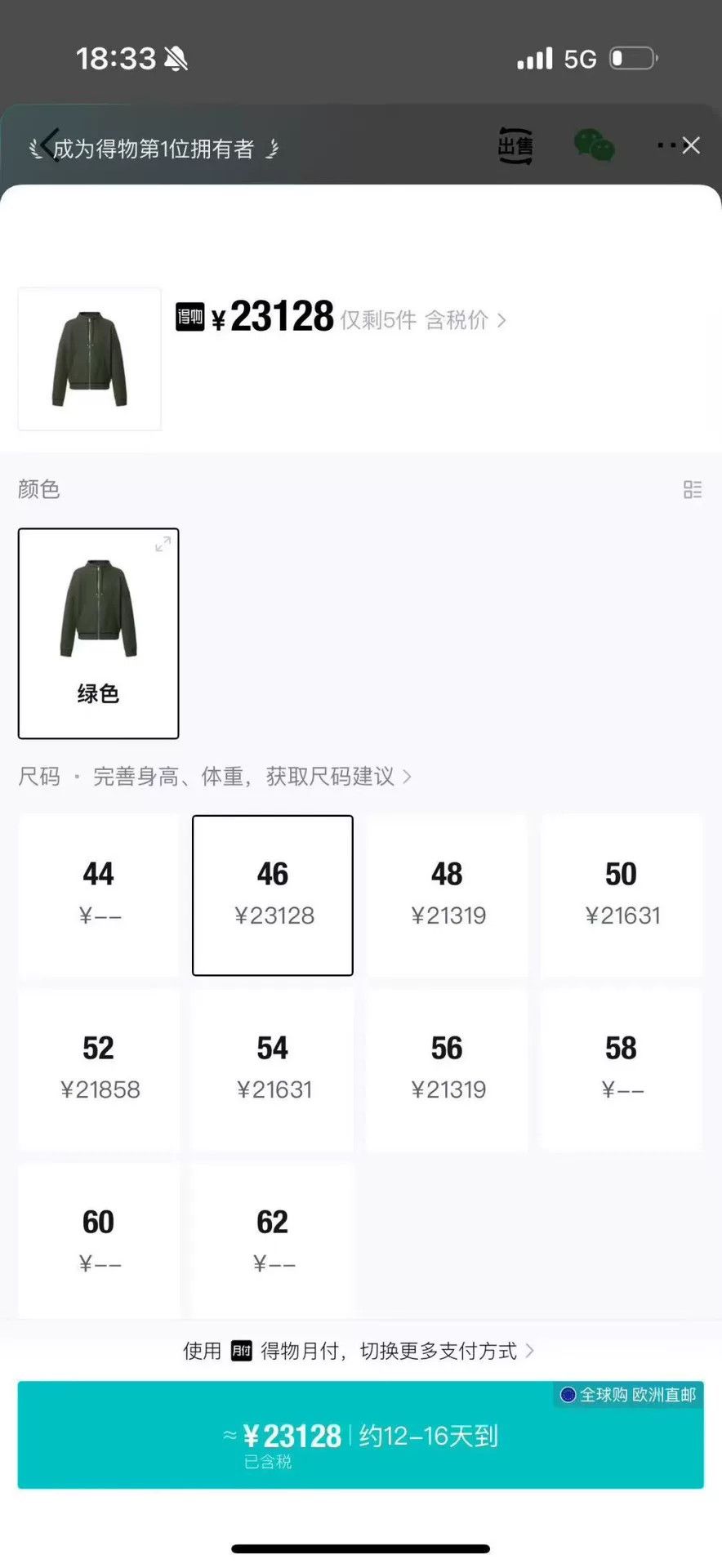Select size 62

273,1241
